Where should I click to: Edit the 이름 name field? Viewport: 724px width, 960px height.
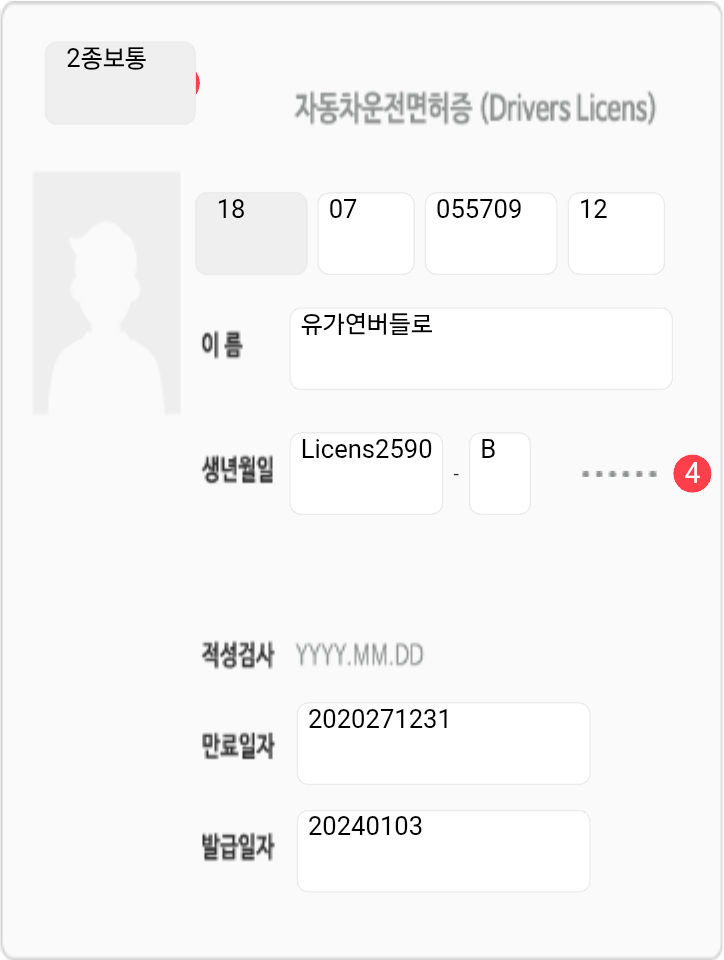[481, 348]
